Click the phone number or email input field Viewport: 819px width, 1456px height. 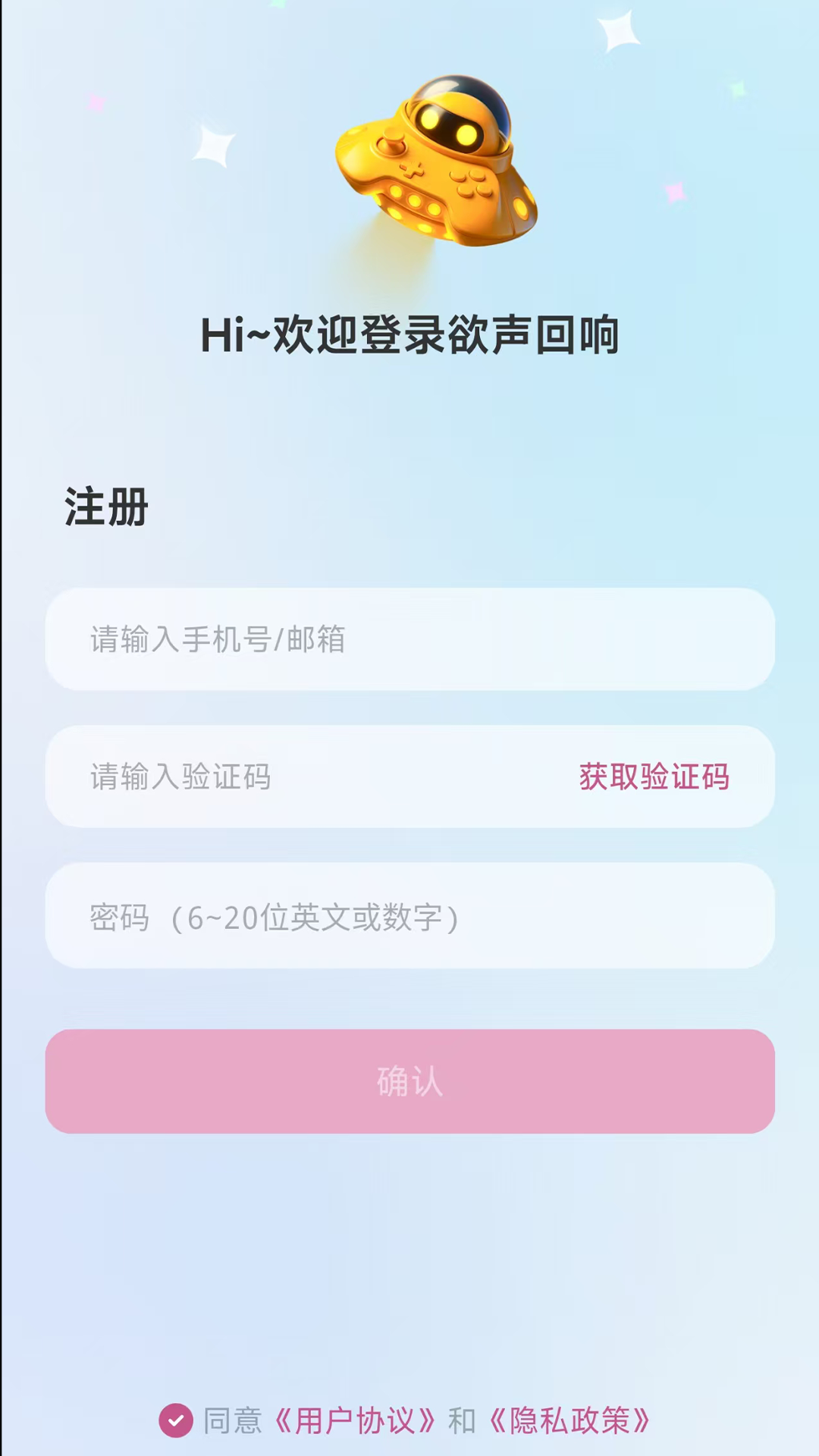point(409,639)
